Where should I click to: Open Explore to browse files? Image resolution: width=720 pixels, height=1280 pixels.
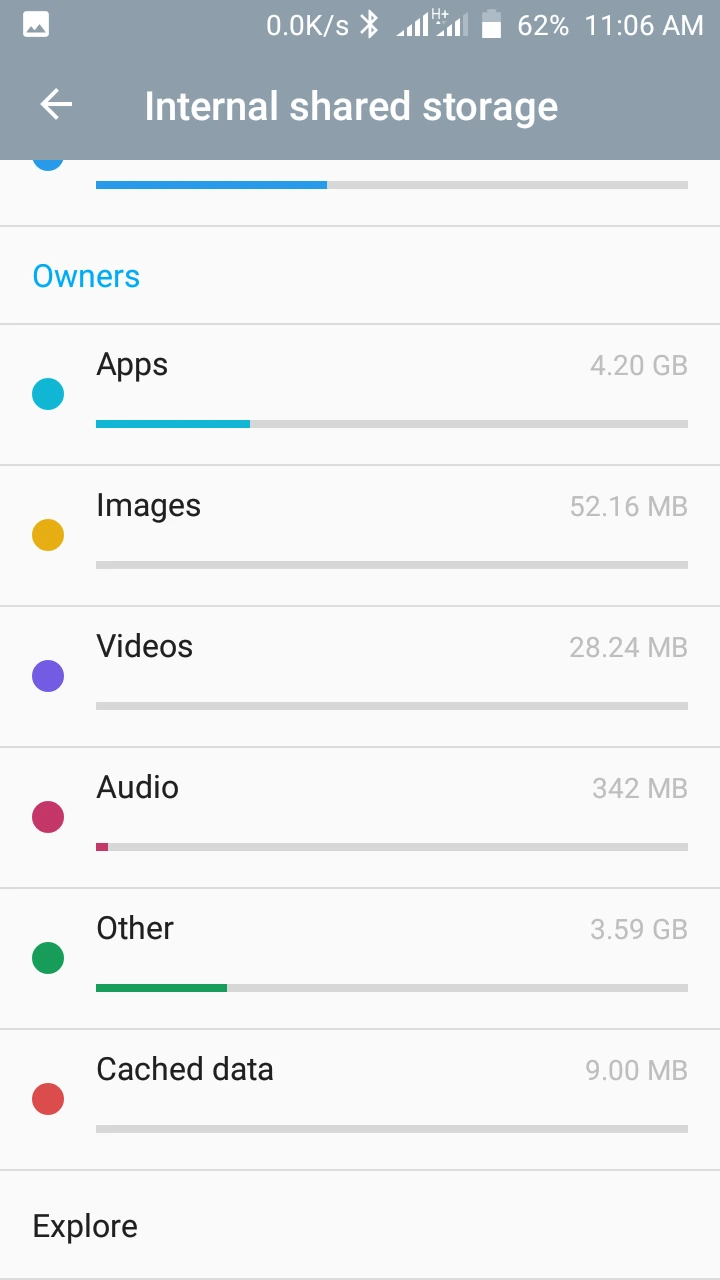click(x=360, y=1226)
